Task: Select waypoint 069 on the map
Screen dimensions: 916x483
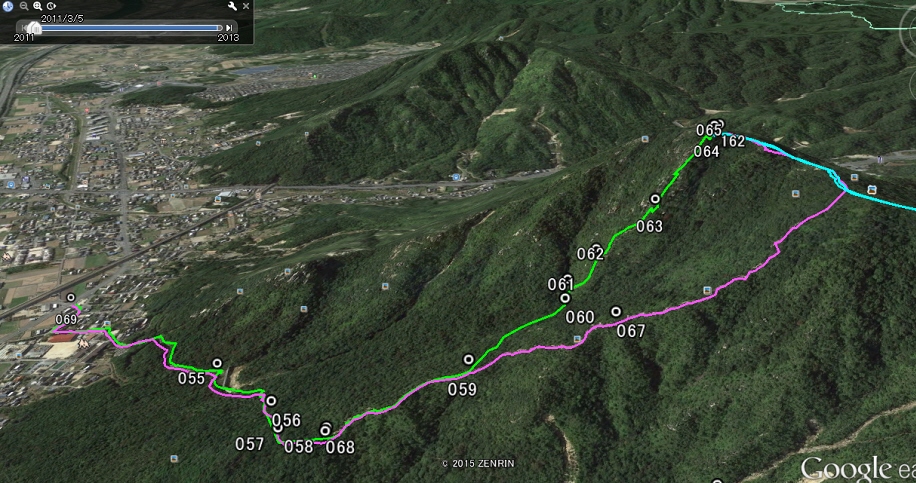Action: 71,298
